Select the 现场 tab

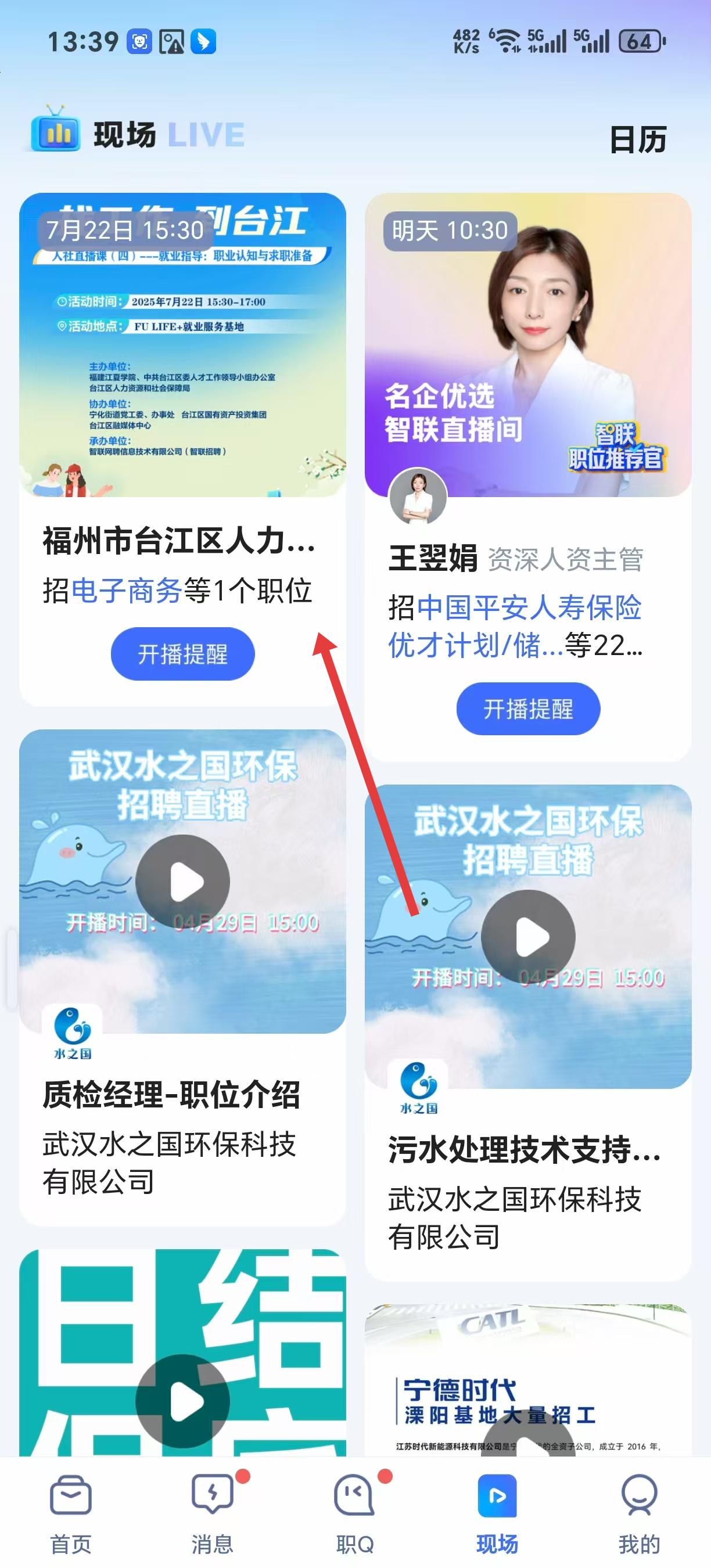click(x=497, y=1513)
